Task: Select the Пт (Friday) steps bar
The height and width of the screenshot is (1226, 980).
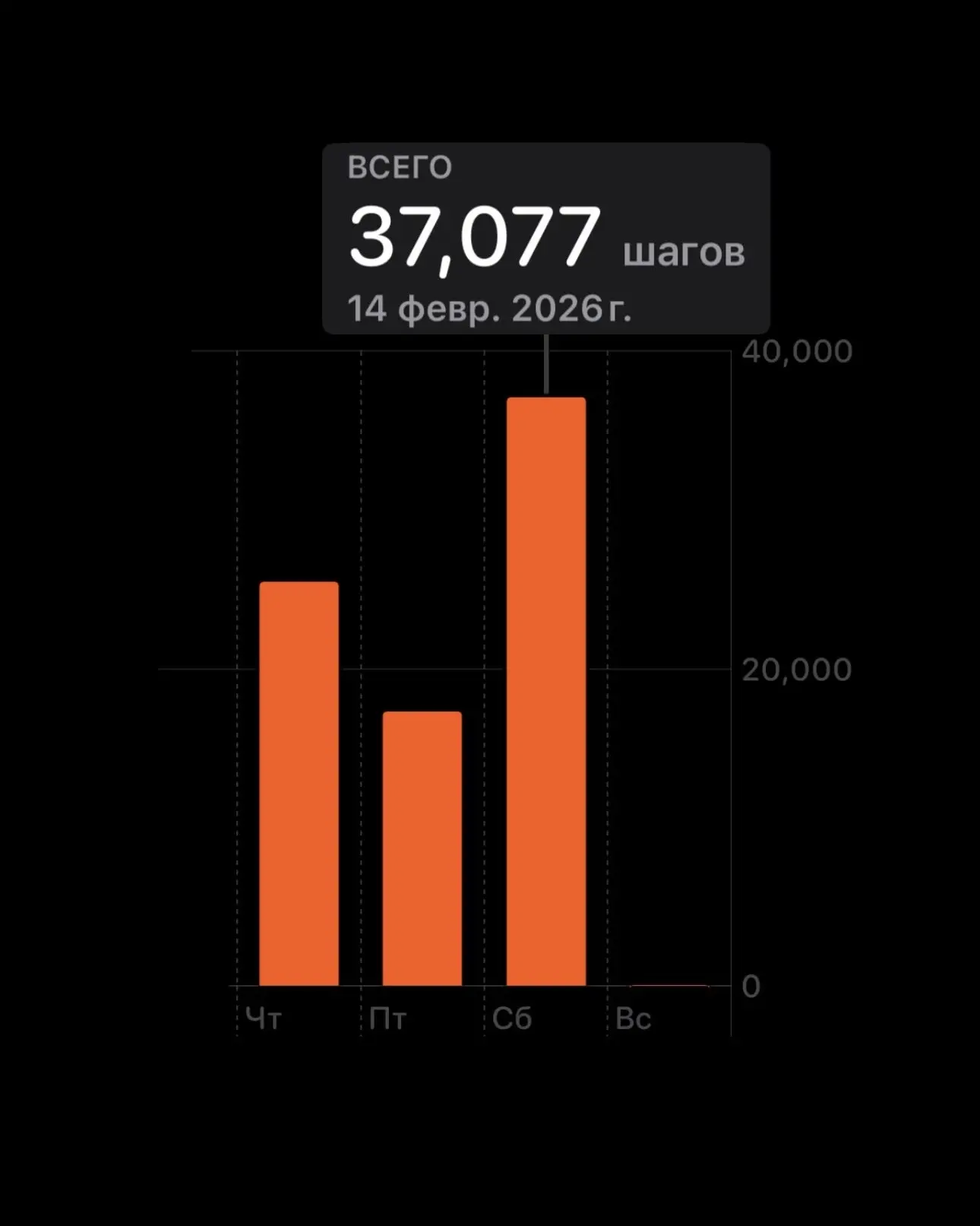Action: [x=422, y=847]
